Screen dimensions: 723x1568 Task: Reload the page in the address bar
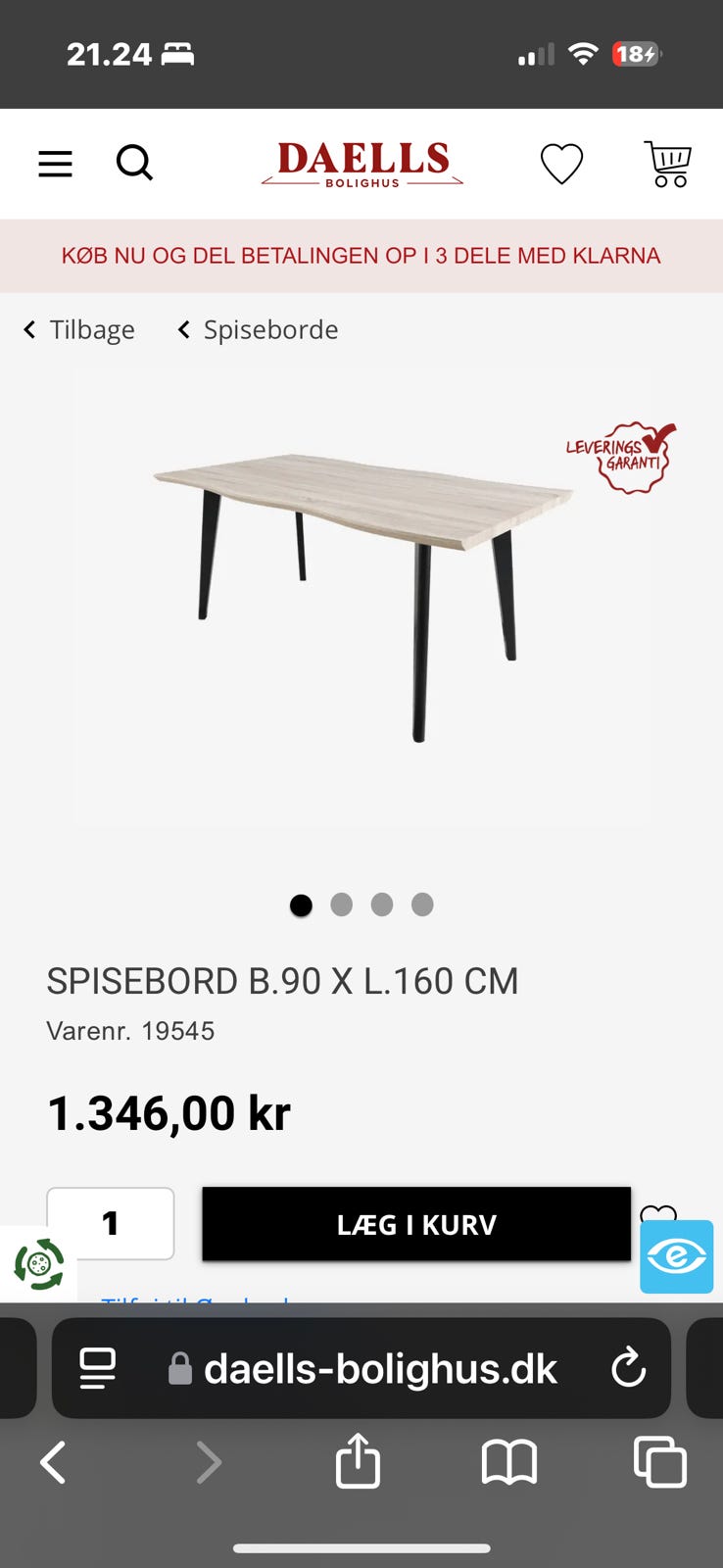(628, 1368)
